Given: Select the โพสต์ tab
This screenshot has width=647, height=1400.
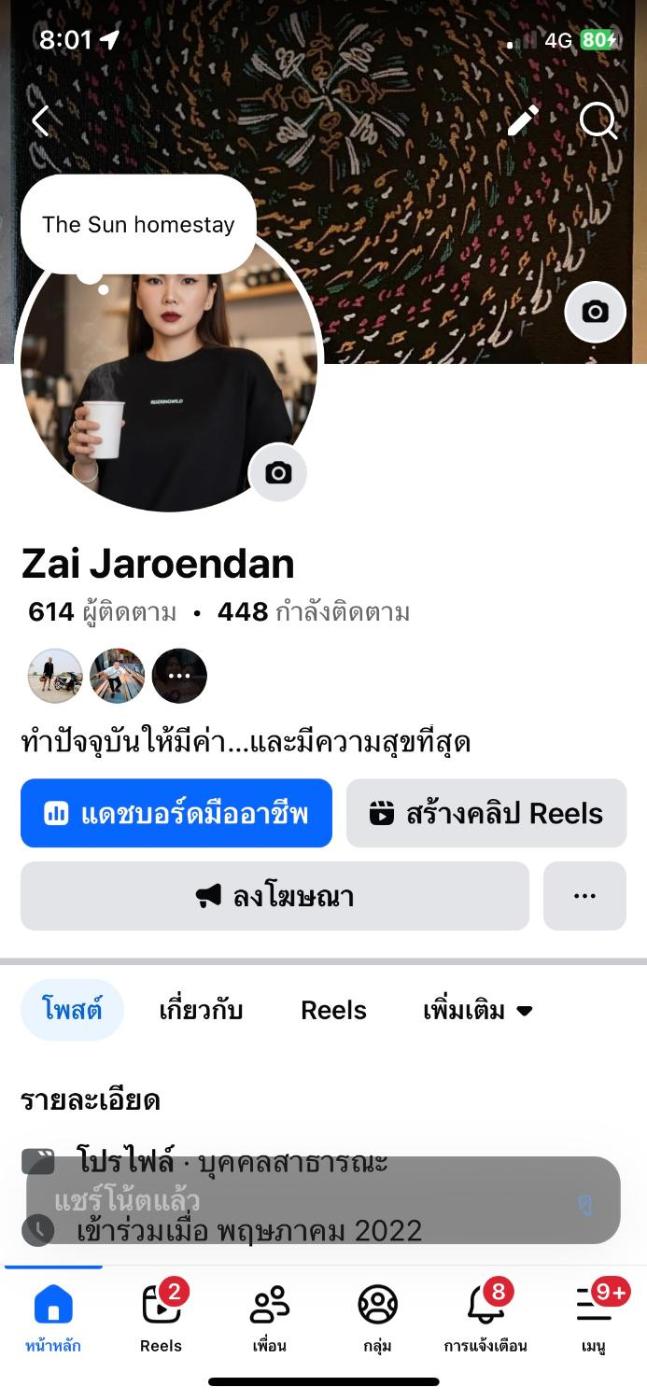Looking at the screenshot, I should click(72, 1010).
